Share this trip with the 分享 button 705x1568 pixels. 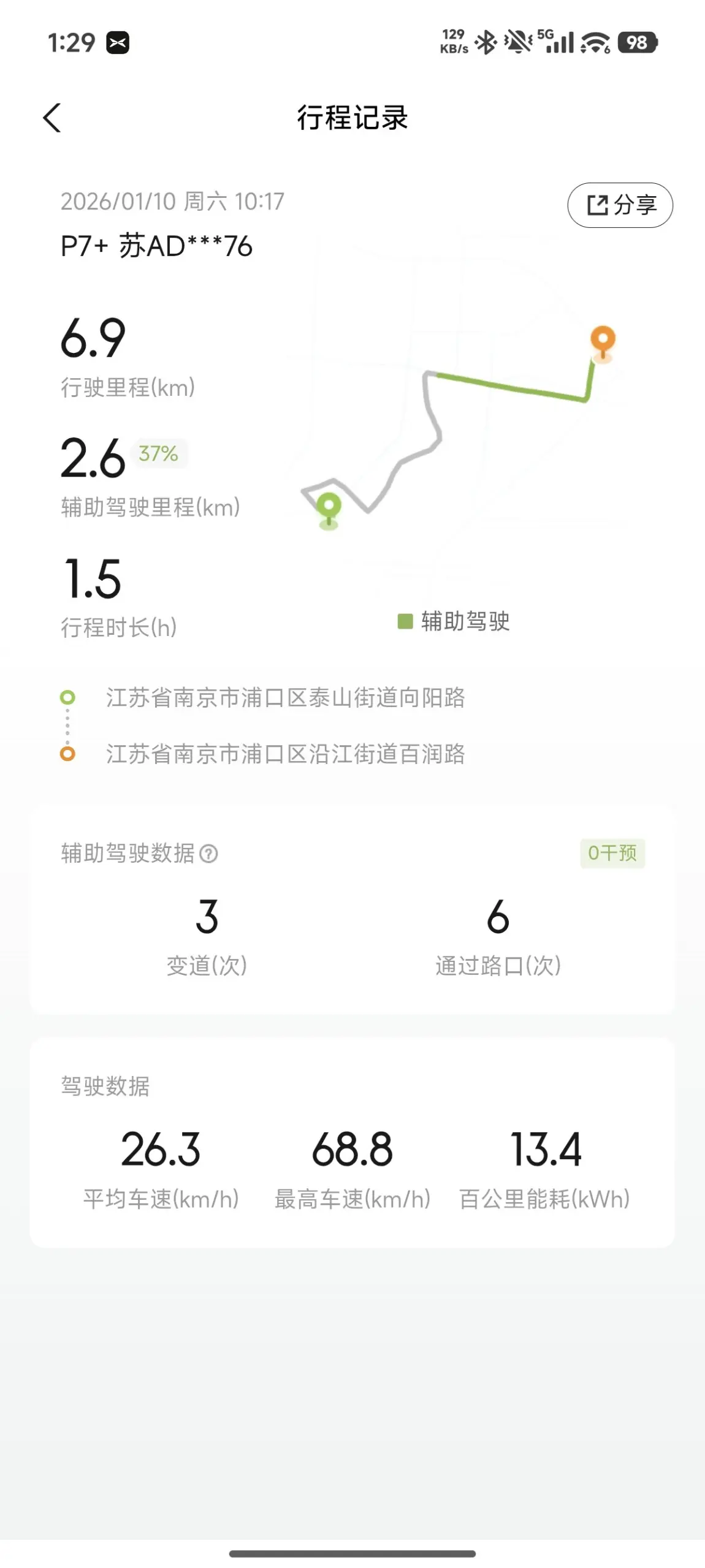click(620, 205)
